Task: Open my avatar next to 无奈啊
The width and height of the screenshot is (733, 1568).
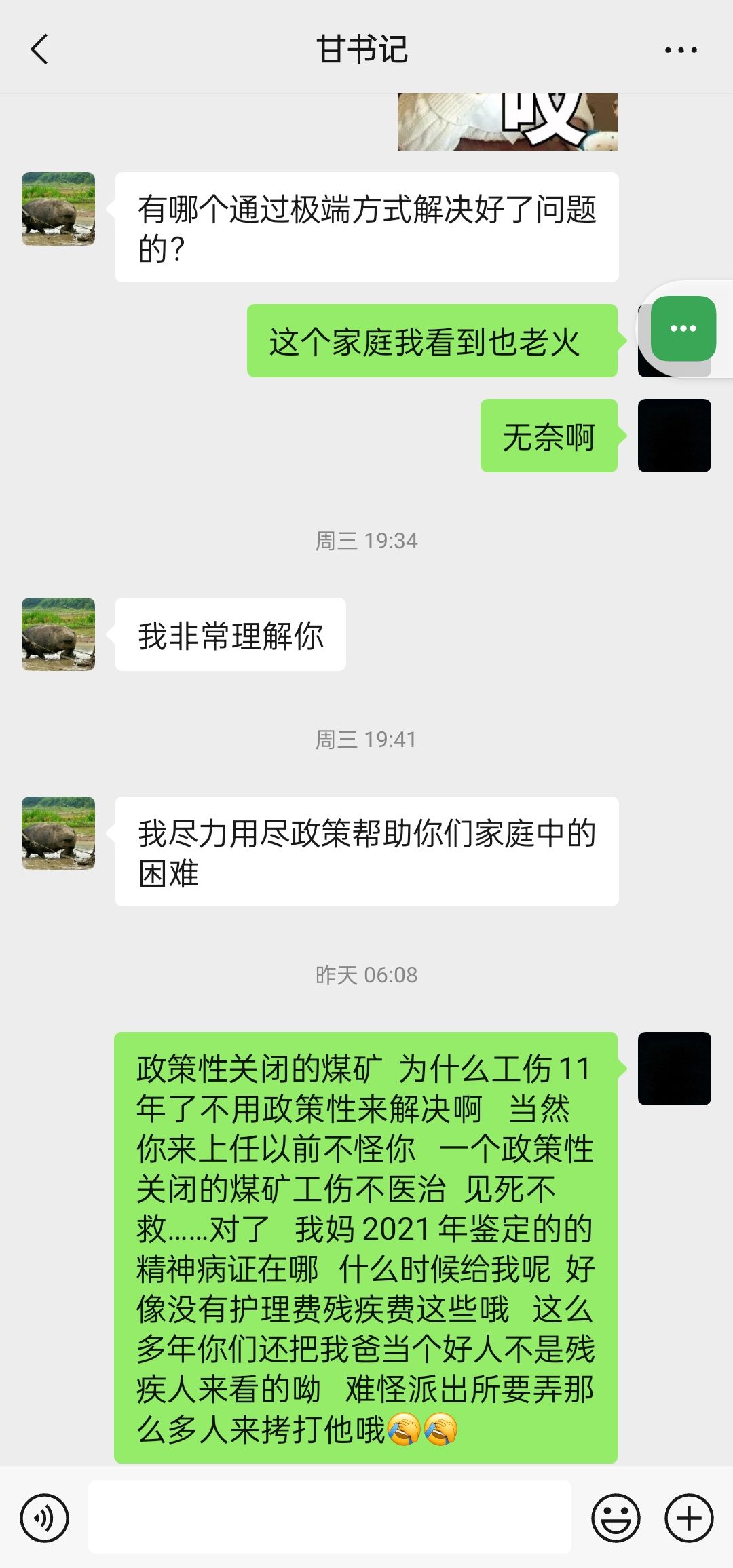Action: [x=674, y=436]
